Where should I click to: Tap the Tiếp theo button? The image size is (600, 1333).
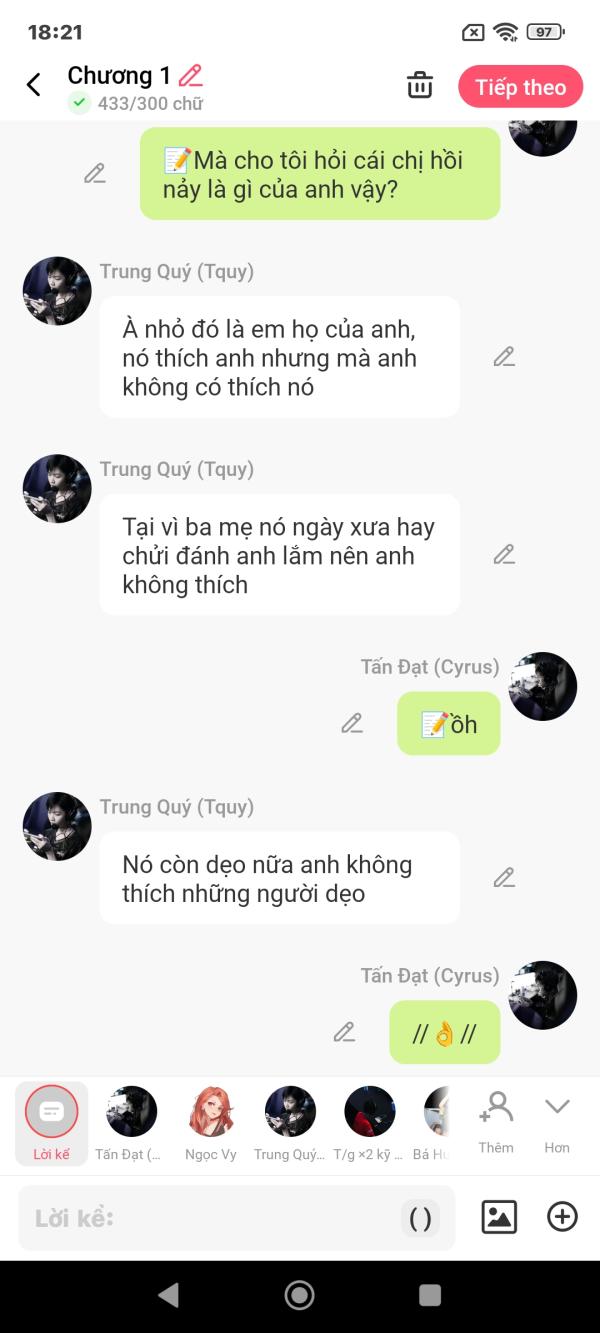(520, 87)
